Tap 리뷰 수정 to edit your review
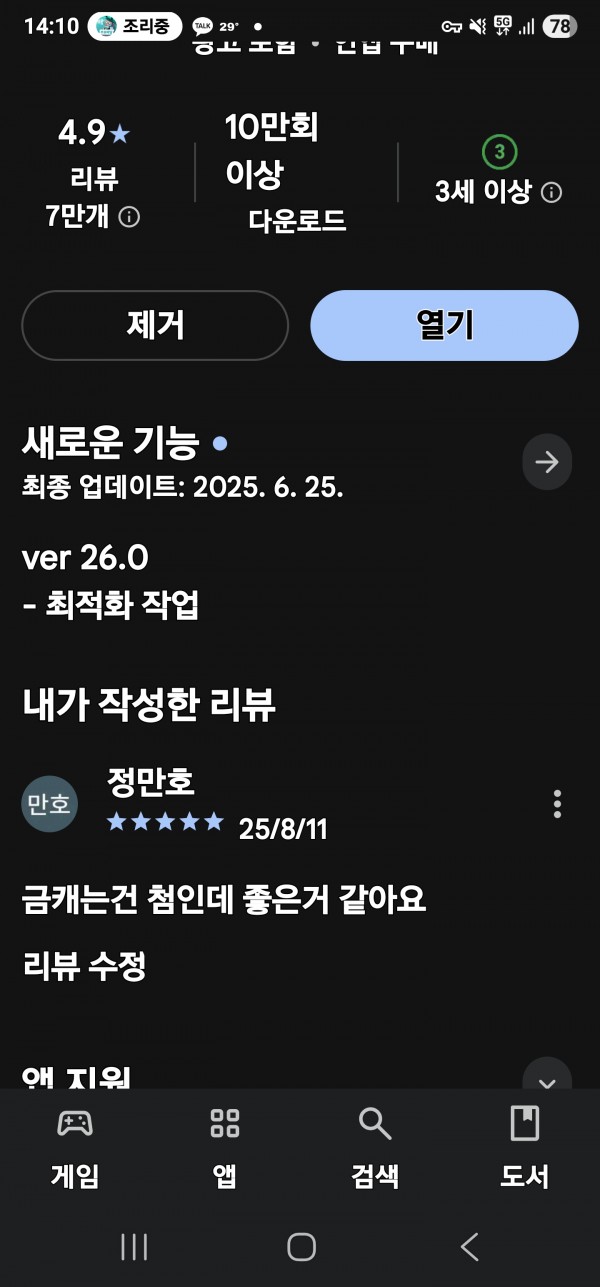Viewport: 600px width, 1287px height. (84, 966)
